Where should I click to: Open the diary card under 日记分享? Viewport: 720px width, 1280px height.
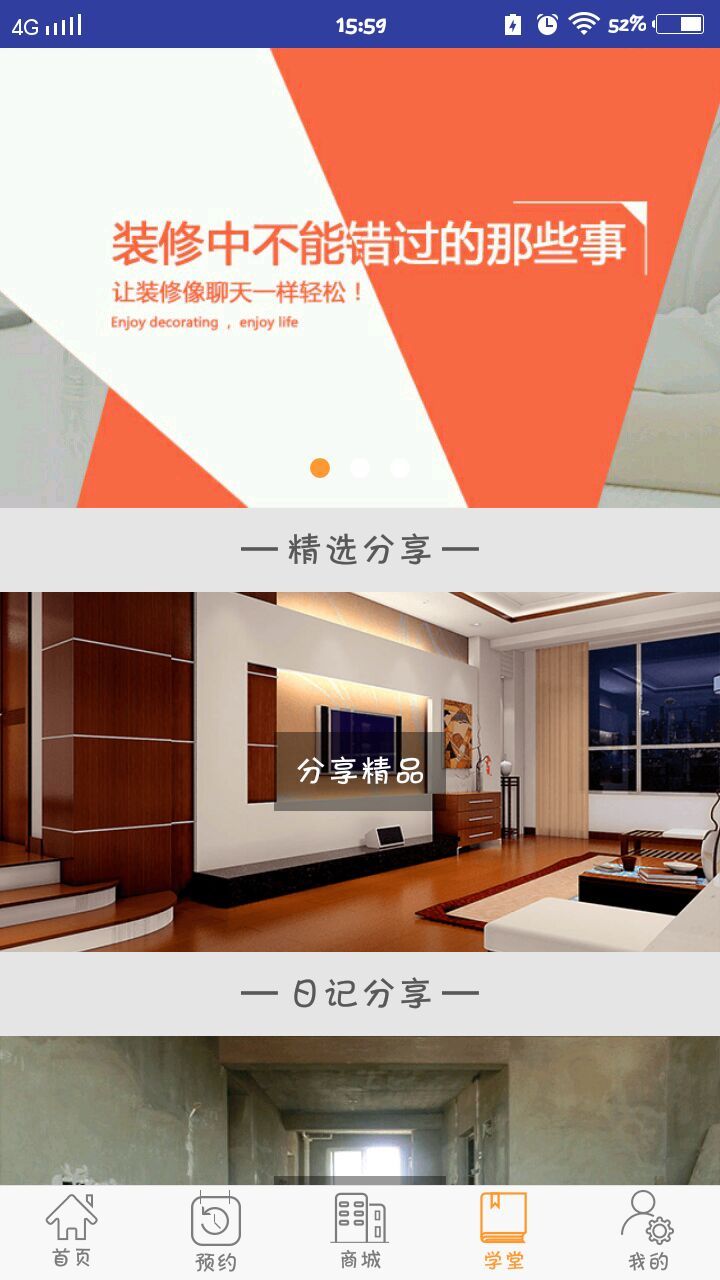point(360,1110)
